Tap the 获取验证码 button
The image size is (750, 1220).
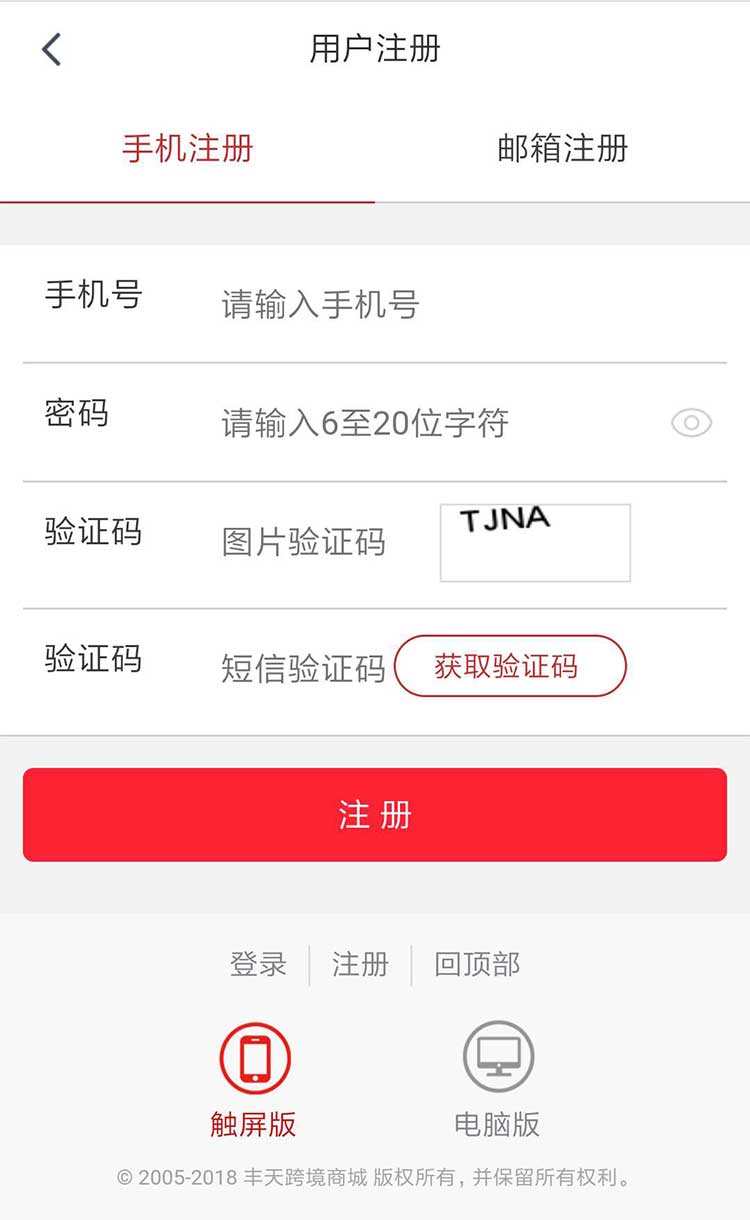tap(510, 666)
